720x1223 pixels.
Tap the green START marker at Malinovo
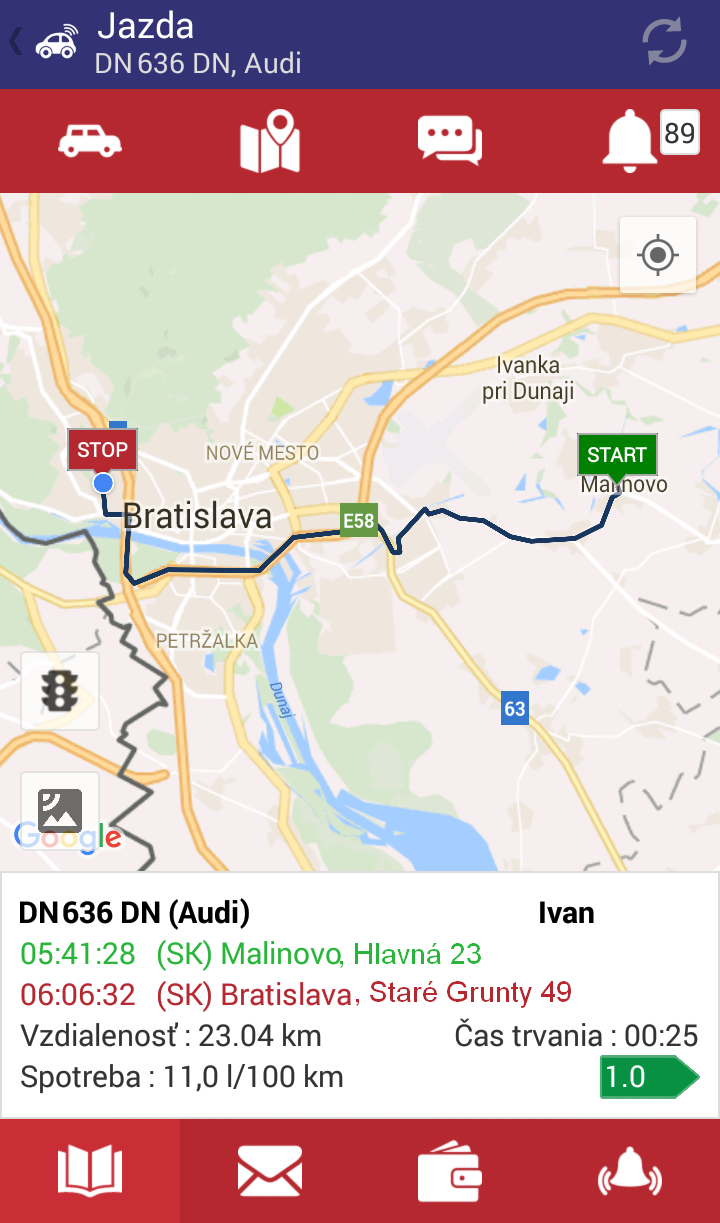point(617,456)
